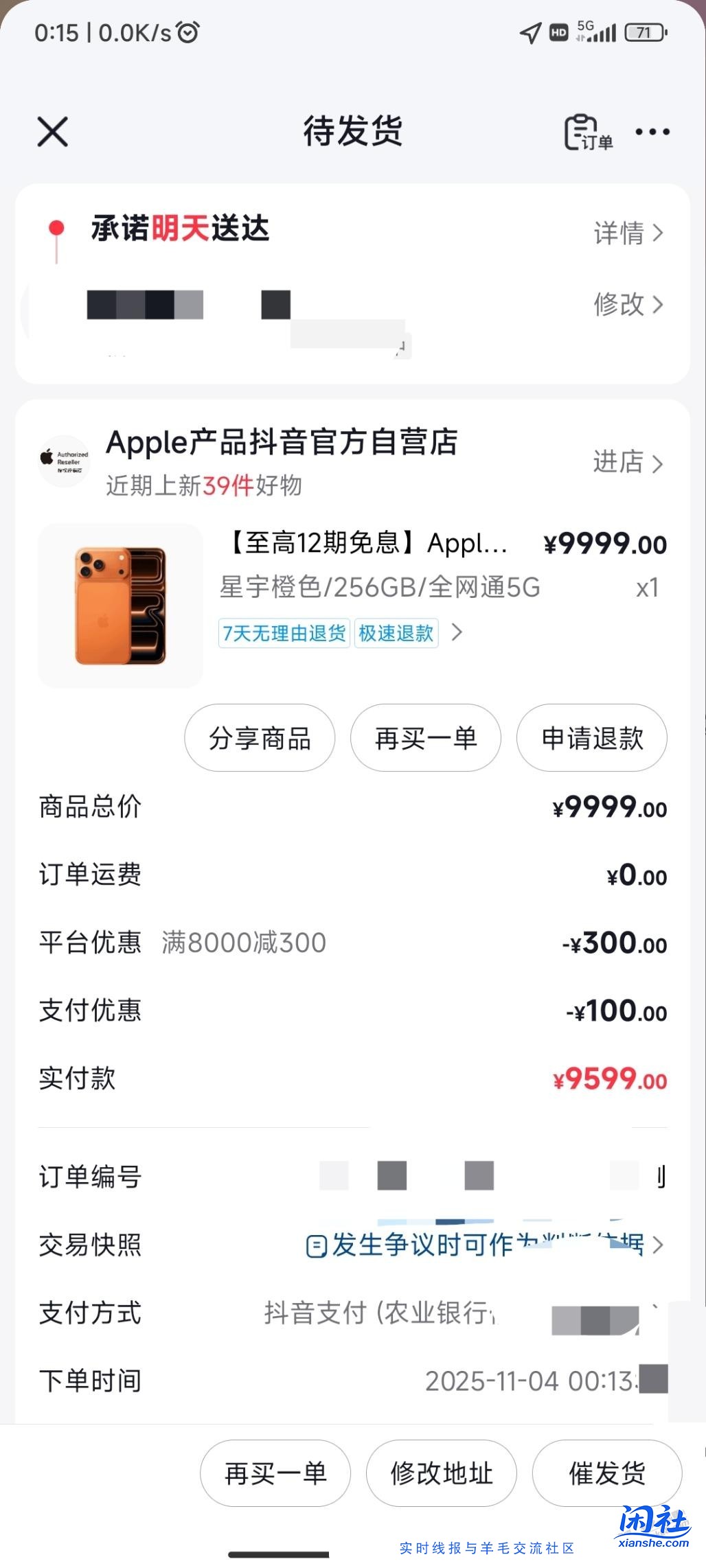Viewport: 706px width, 1568px height.
Task: Select 修改地址 in the bottom bar
Action: [442, 1473]
